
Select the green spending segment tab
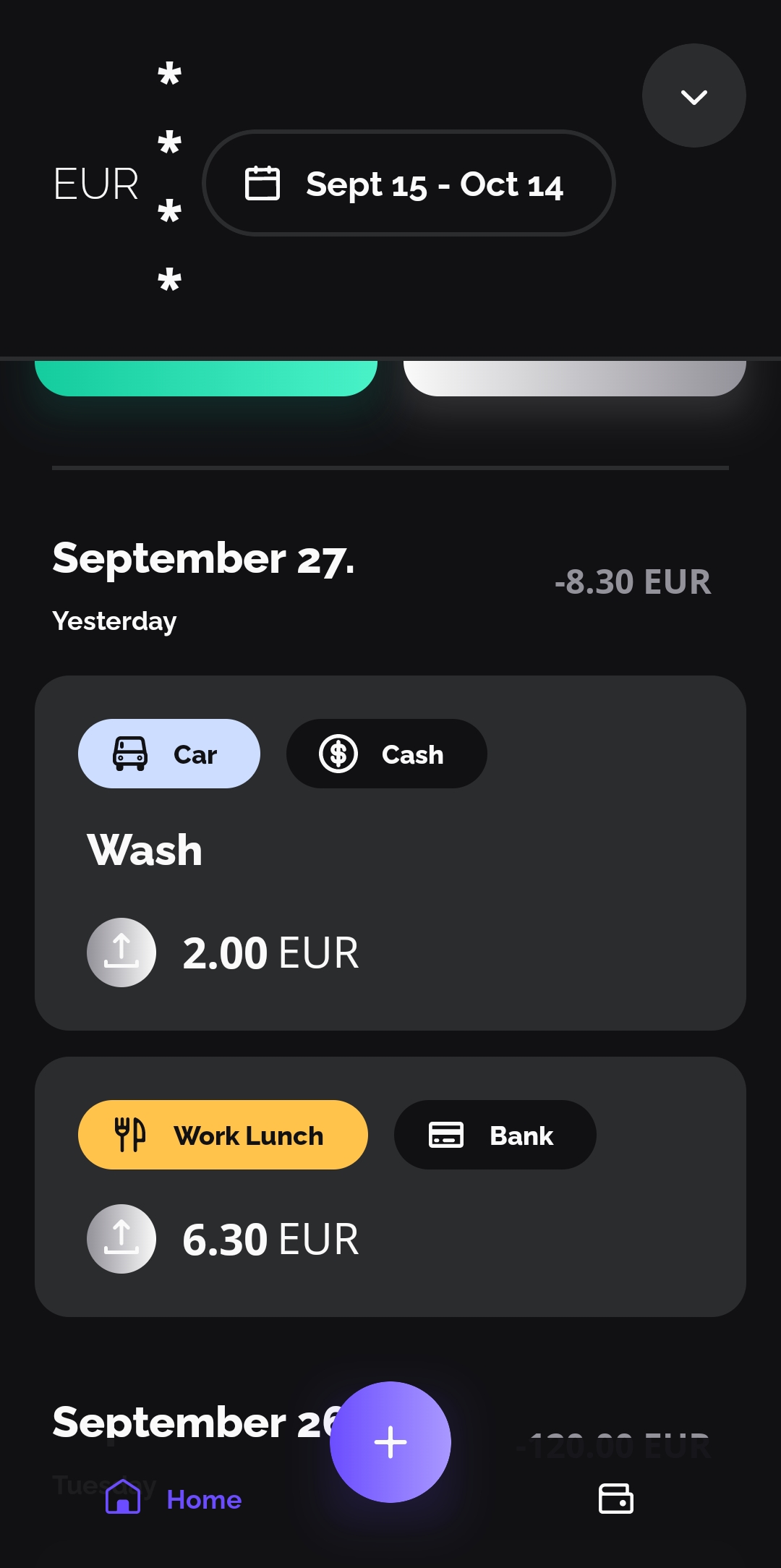(206, 375)
